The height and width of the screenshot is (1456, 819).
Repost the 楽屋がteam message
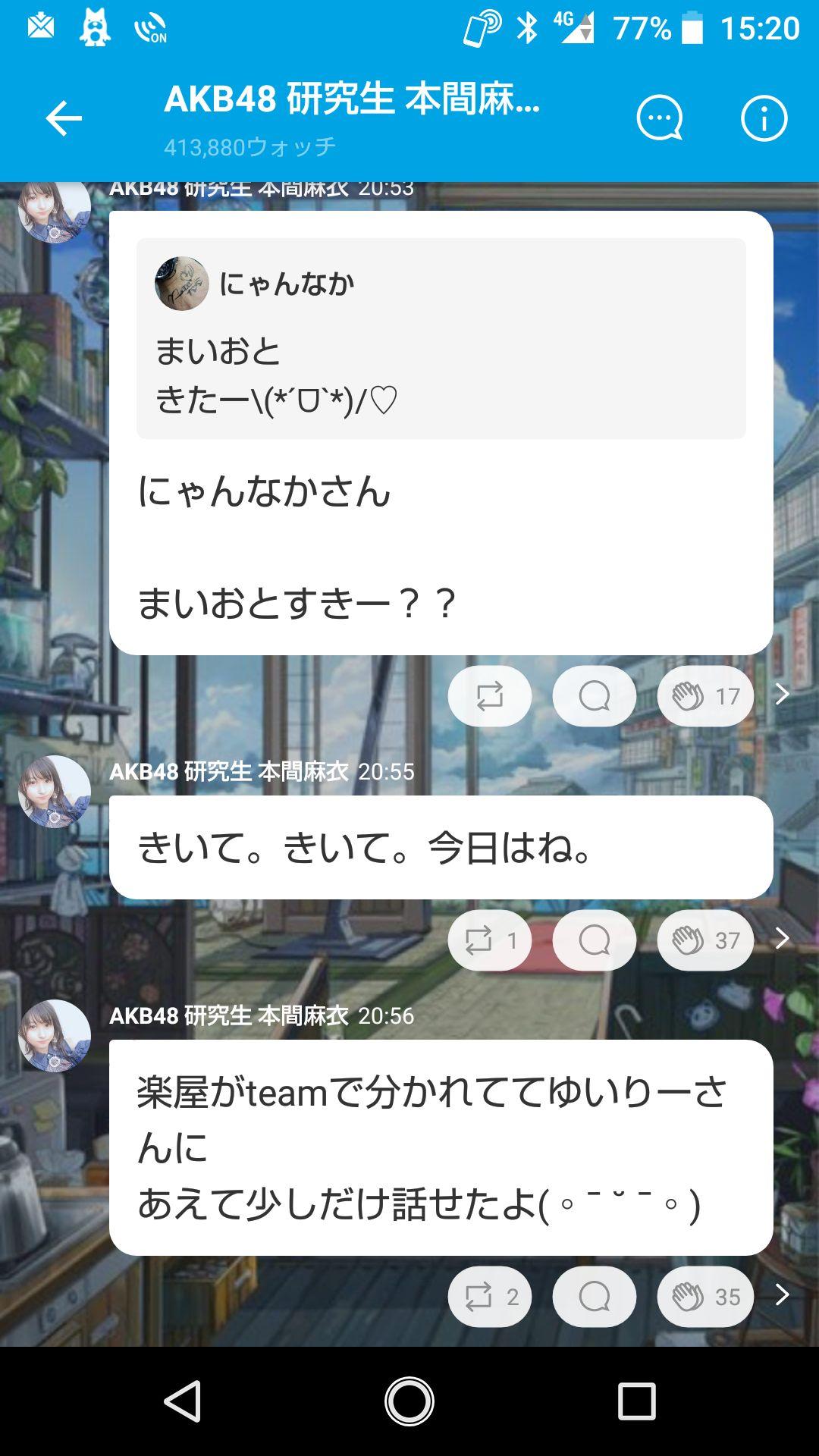coord(489,1297)
